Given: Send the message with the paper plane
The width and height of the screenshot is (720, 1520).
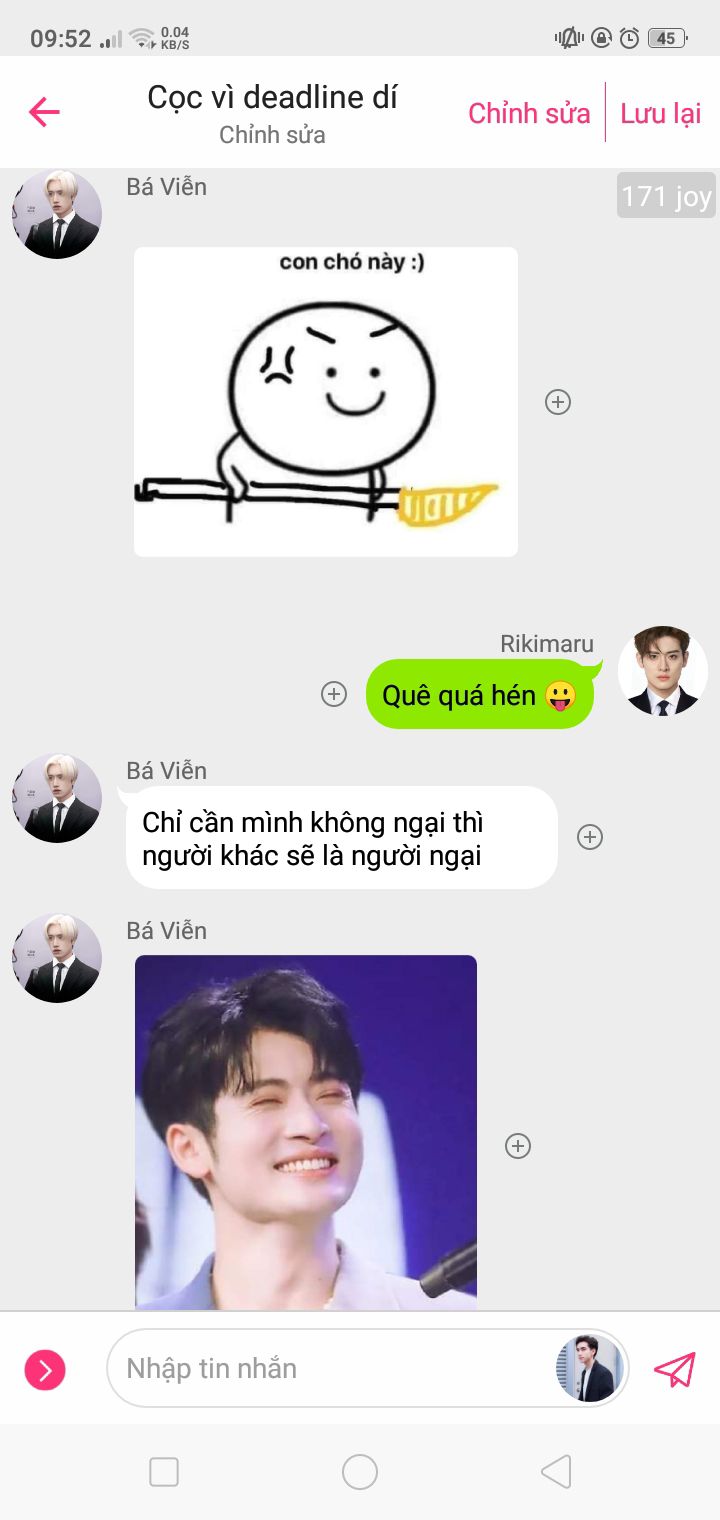Looking at the screenshot, I should (675, 1369).
